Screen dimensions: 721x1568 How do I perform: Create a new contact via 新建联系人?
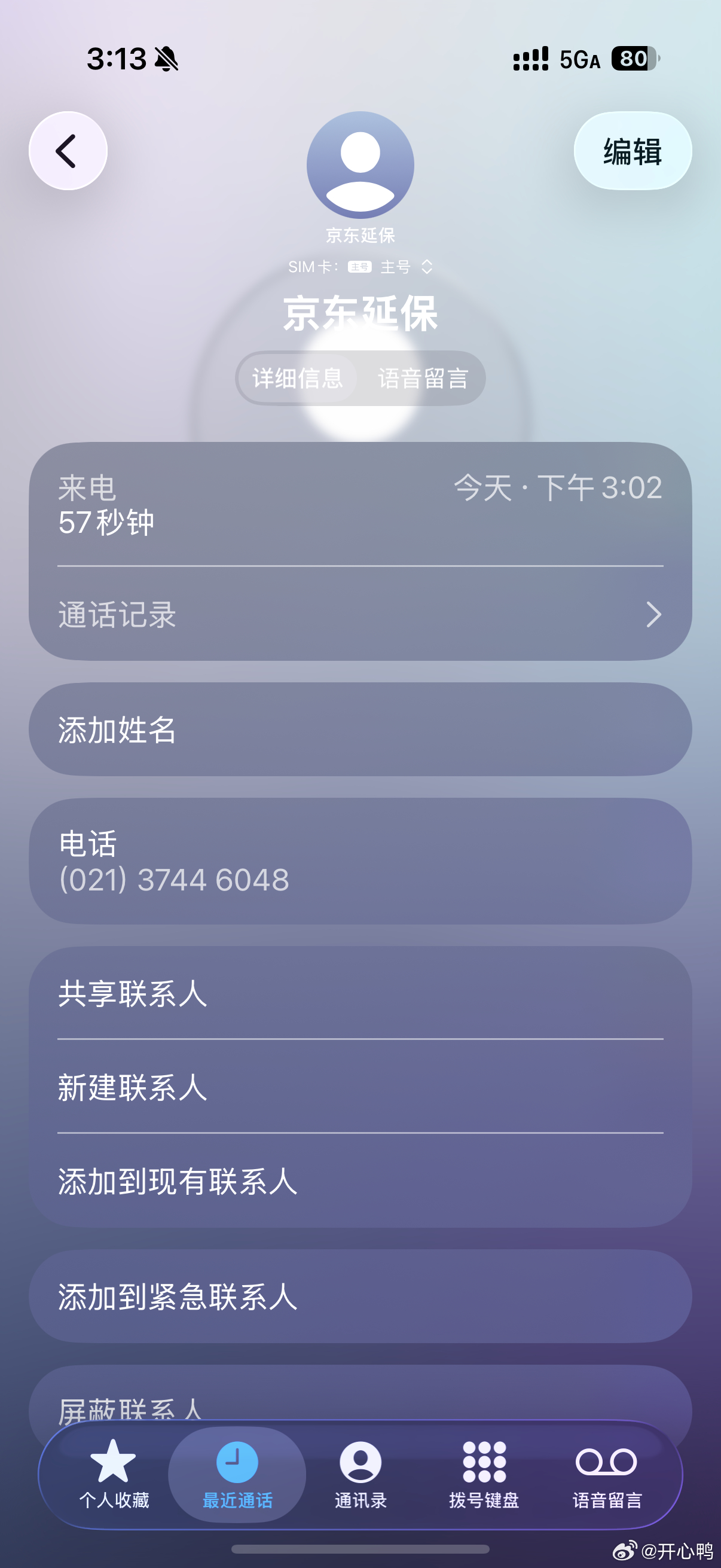pyautogui.click(x=360, y=1087)
